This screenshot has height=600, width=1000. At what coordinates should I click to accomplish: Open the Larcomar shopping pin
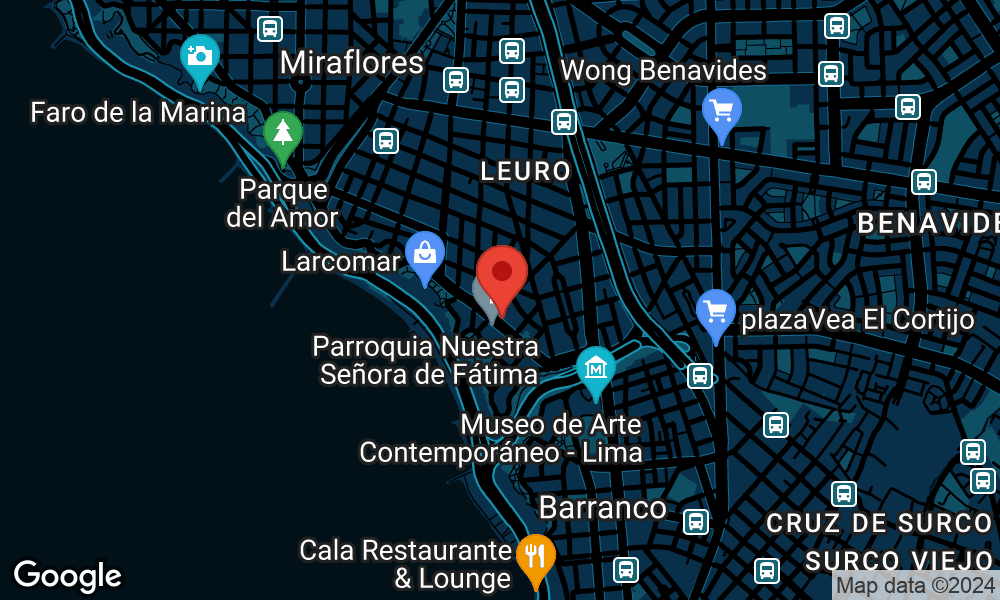click(x=425, y=254)
